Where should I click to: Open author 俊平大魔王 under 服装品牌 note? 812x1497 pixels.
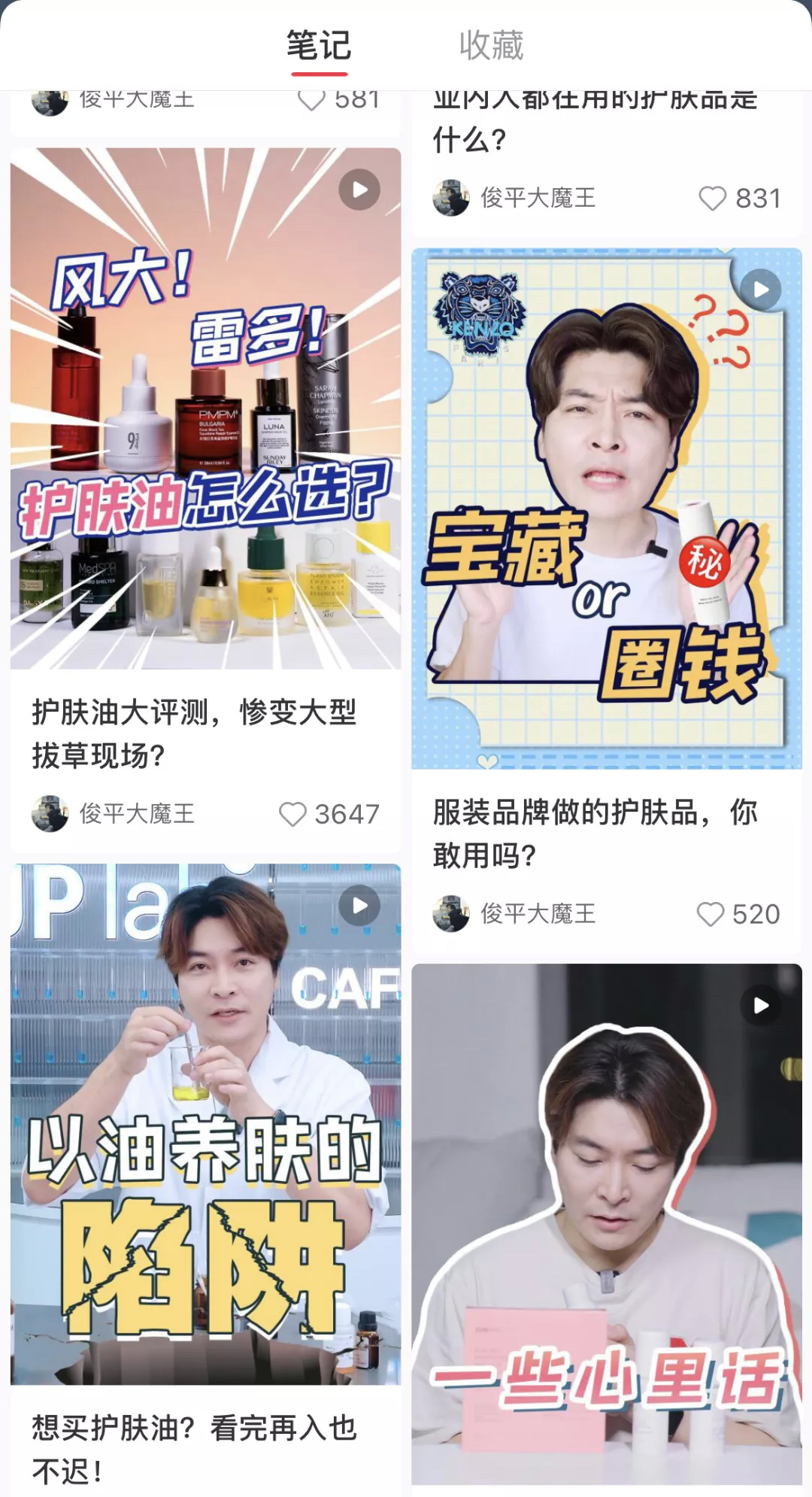tap(515, 914)
